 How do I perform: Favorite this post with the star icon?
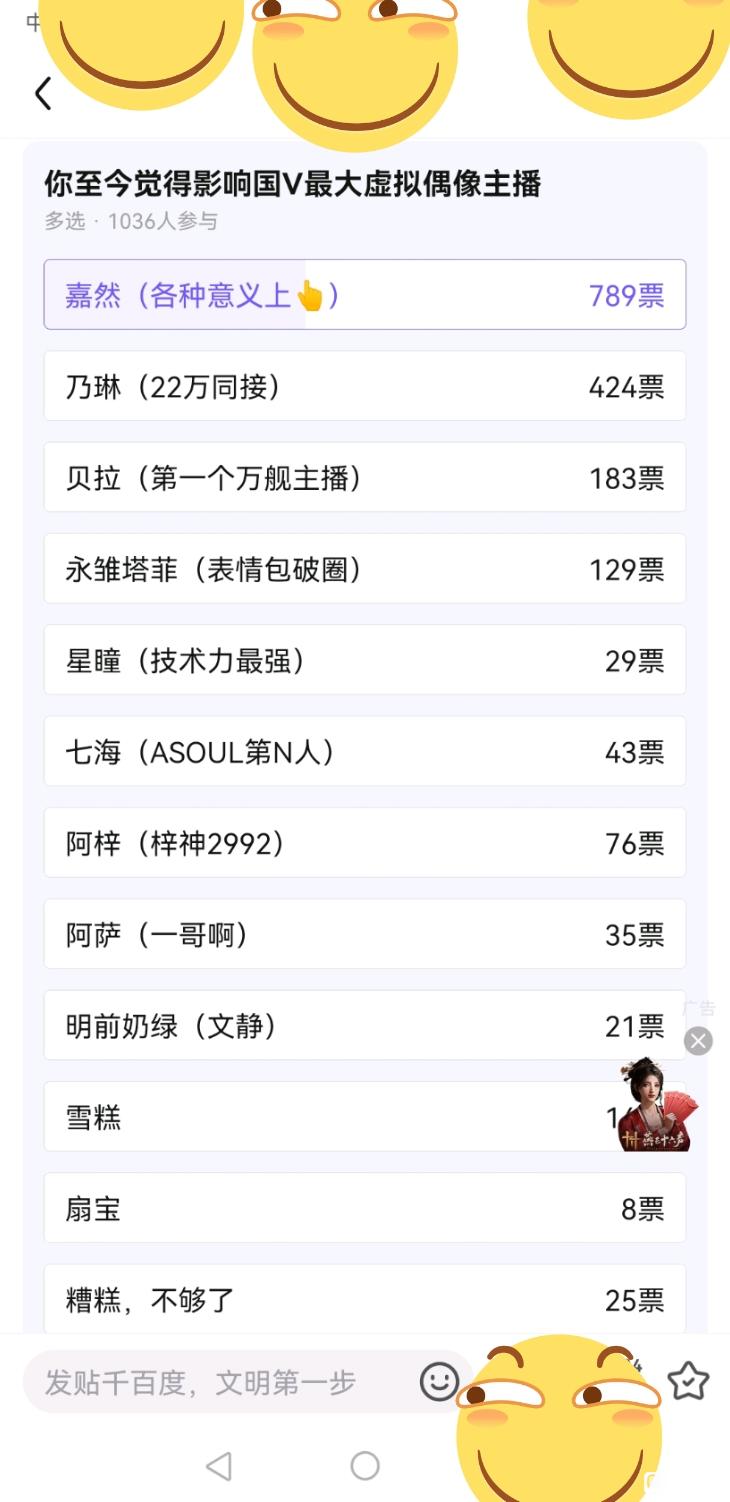tap(688, 1382)
